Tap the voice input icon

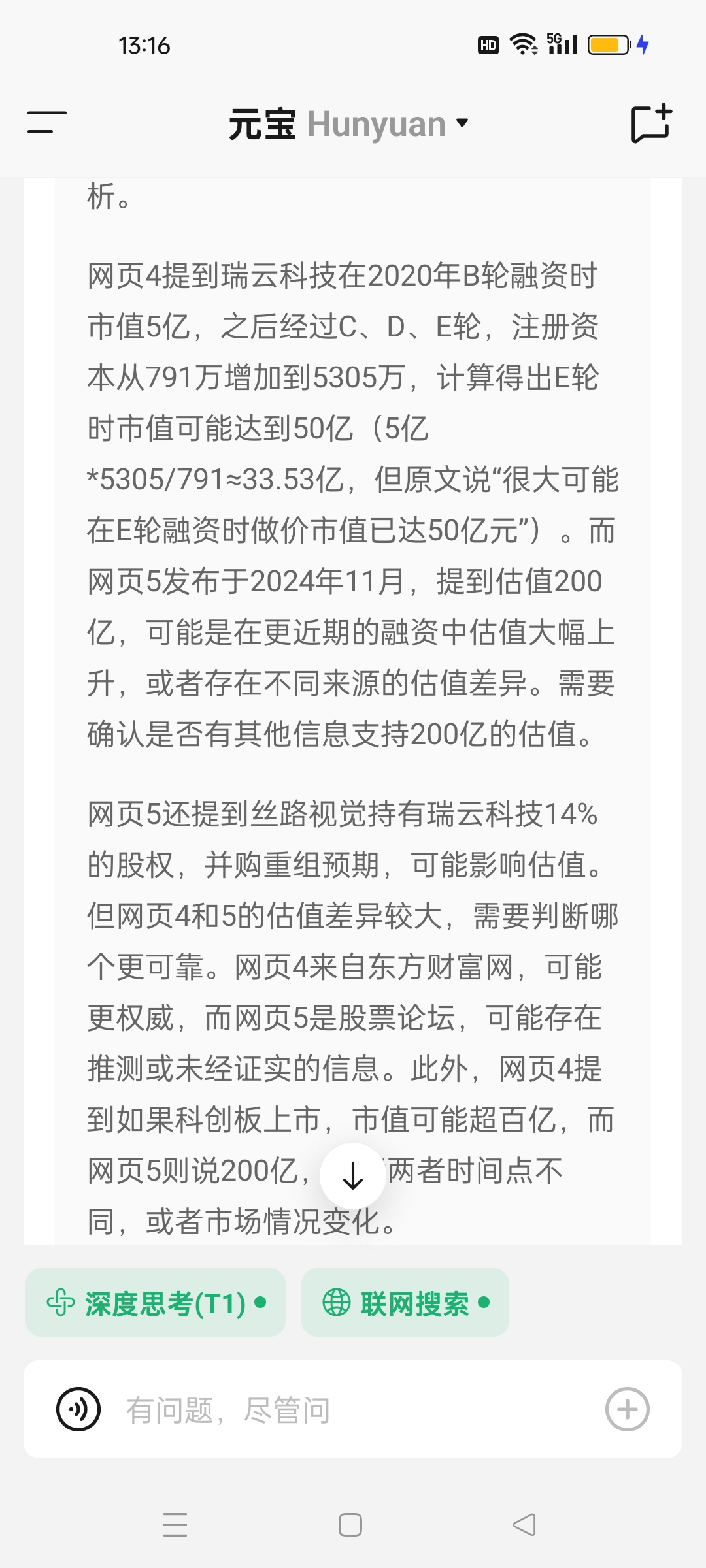[78, 1409]
